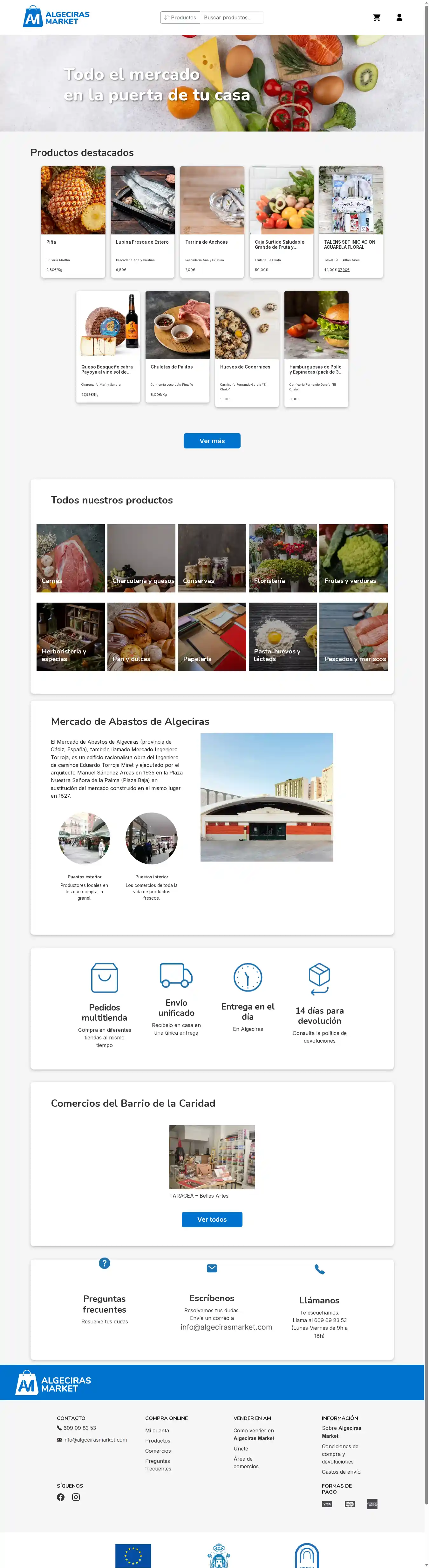Browse the Carnes category

(x=71, y=558)
